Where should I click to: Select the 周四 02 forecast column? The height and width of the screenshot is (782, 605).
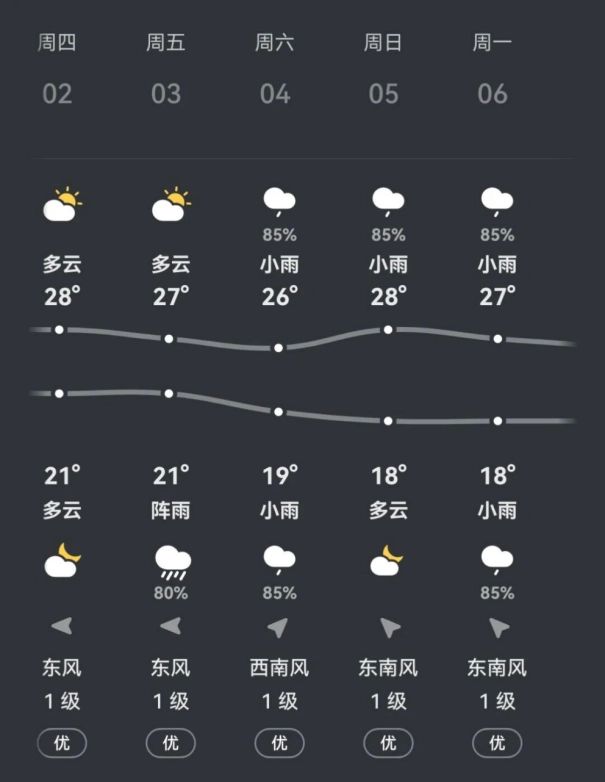coord(58,70)
